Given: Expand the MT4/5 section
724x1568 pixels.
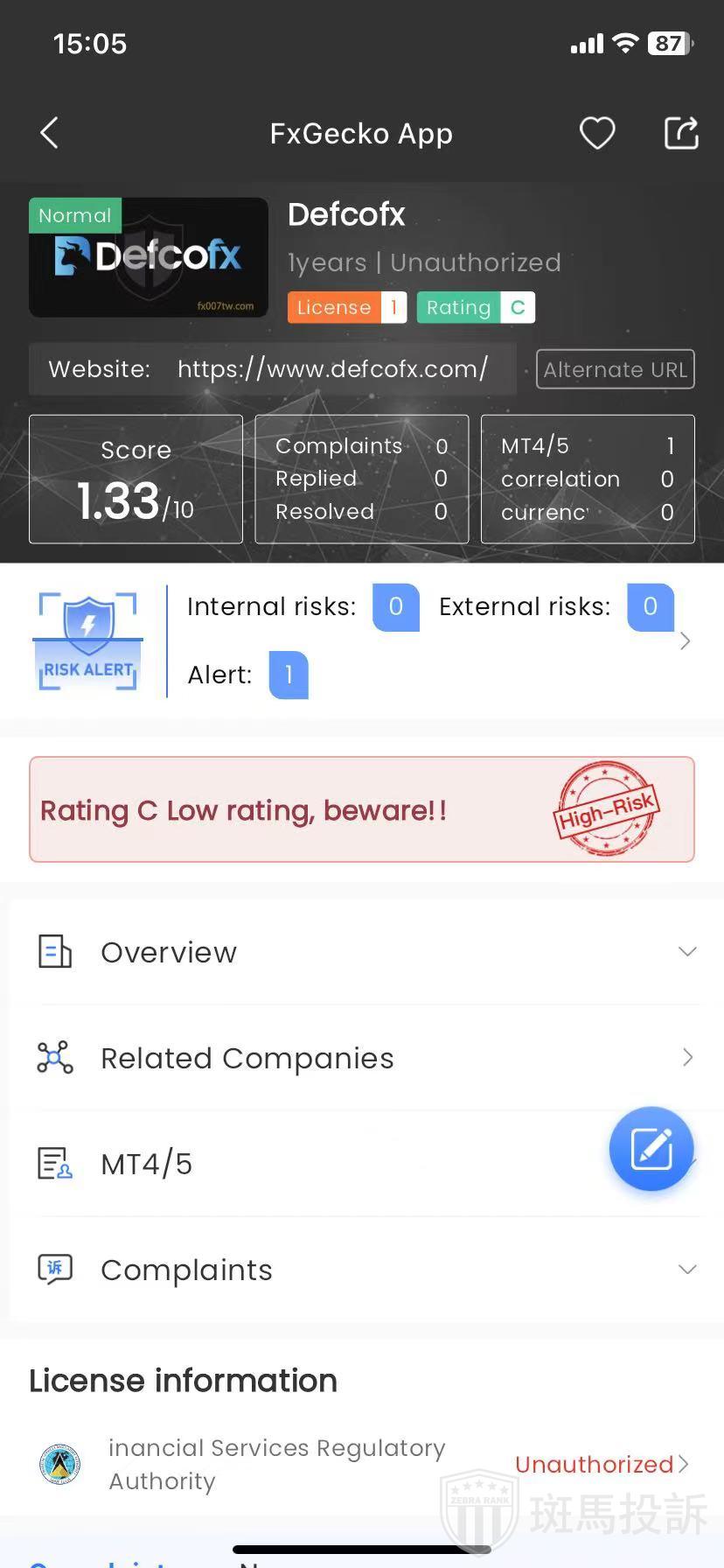Looking at the screenshot, I should point(306,1164).
